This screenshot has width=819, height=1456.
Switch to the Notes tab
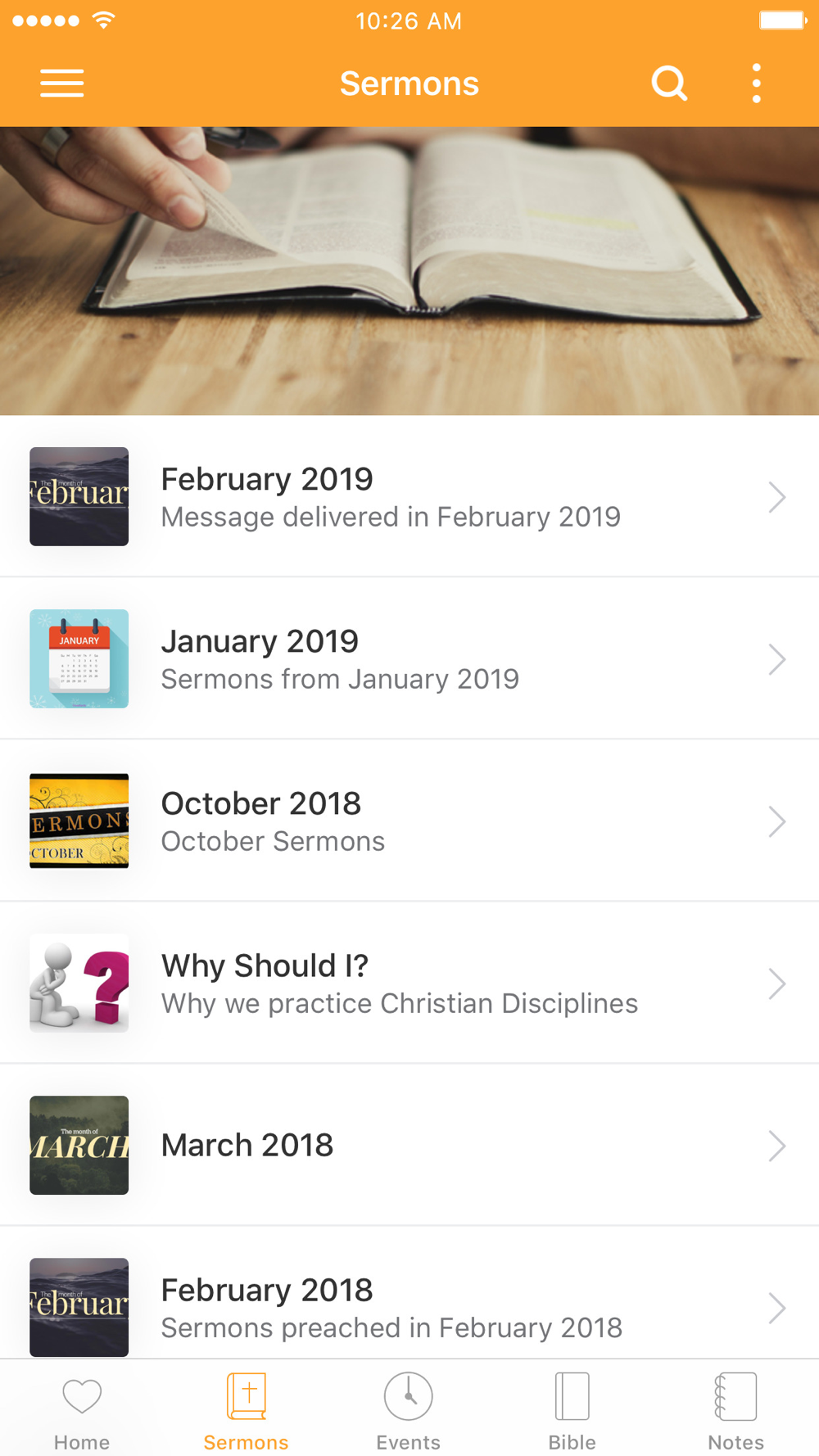coord(735,1410)
